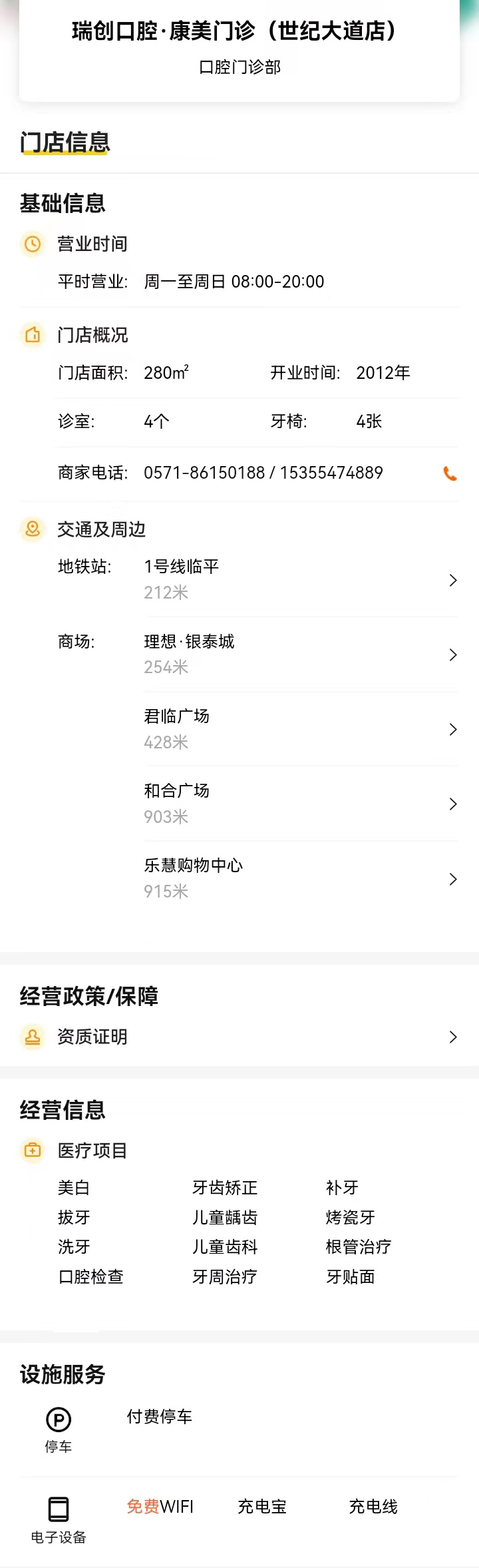Viewport: 479px width, 1568px height.
Task: Select the 和合广场 nearby mall
Action: (x=299, y=804)
